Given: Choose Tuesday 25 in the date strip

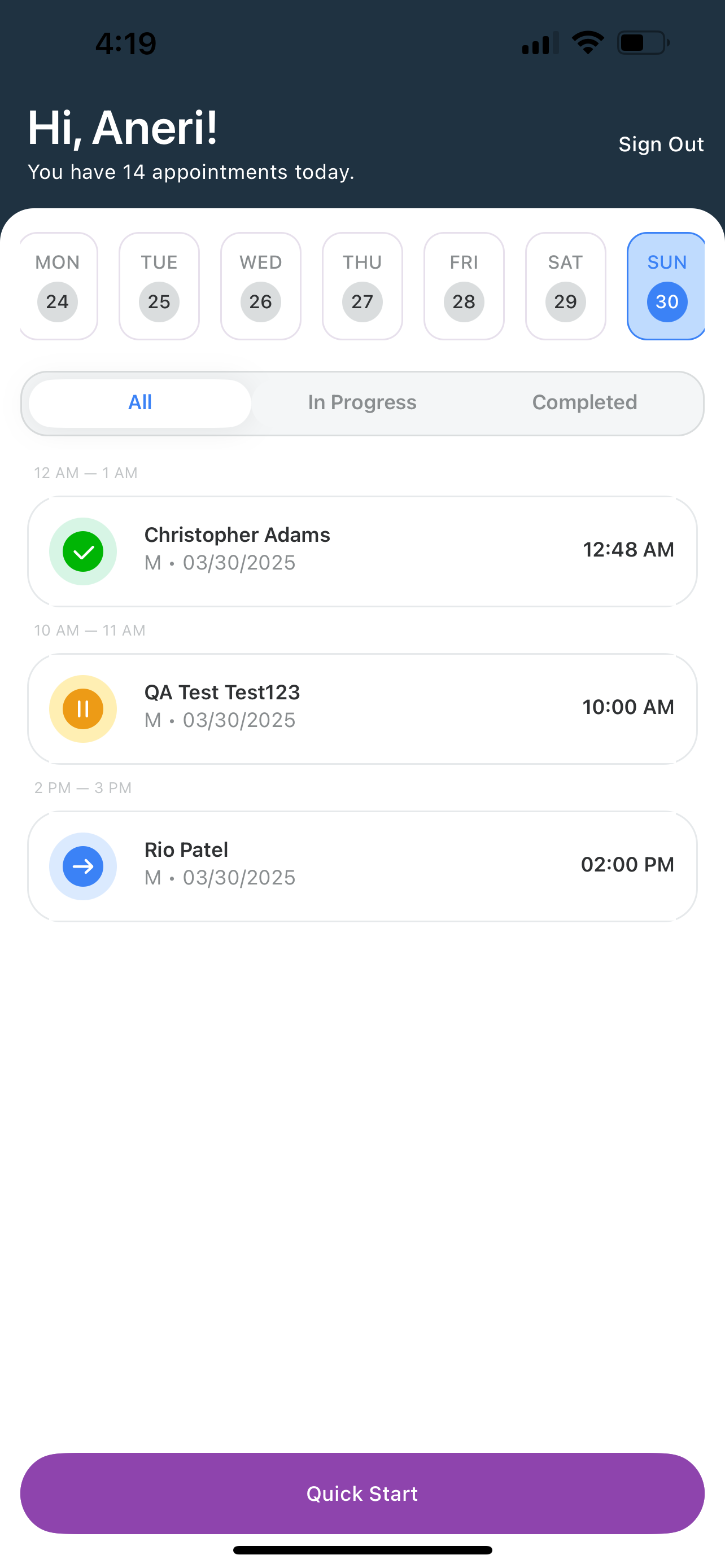Looking at the screenshot, I should 159,286.
